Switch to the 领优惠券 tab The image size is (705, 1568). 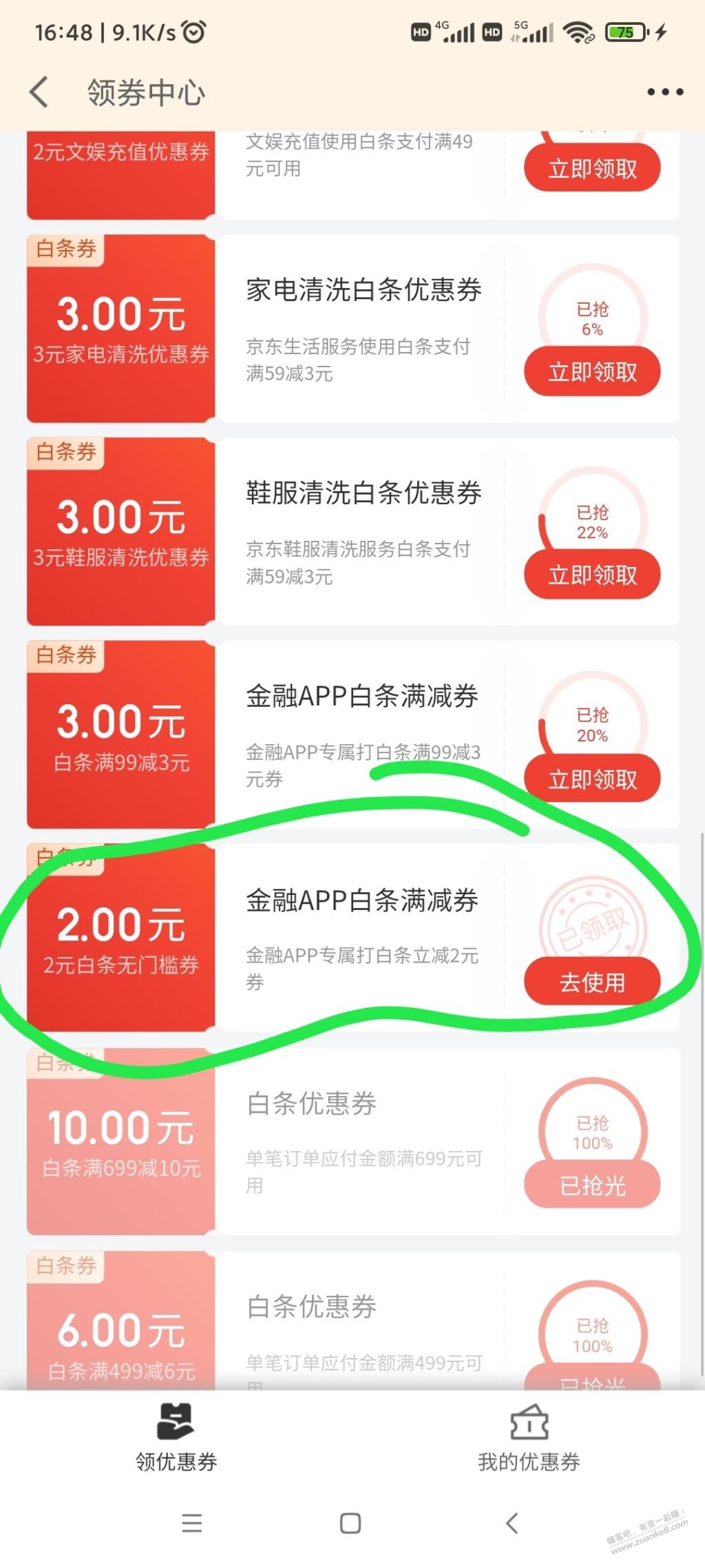176,1437
